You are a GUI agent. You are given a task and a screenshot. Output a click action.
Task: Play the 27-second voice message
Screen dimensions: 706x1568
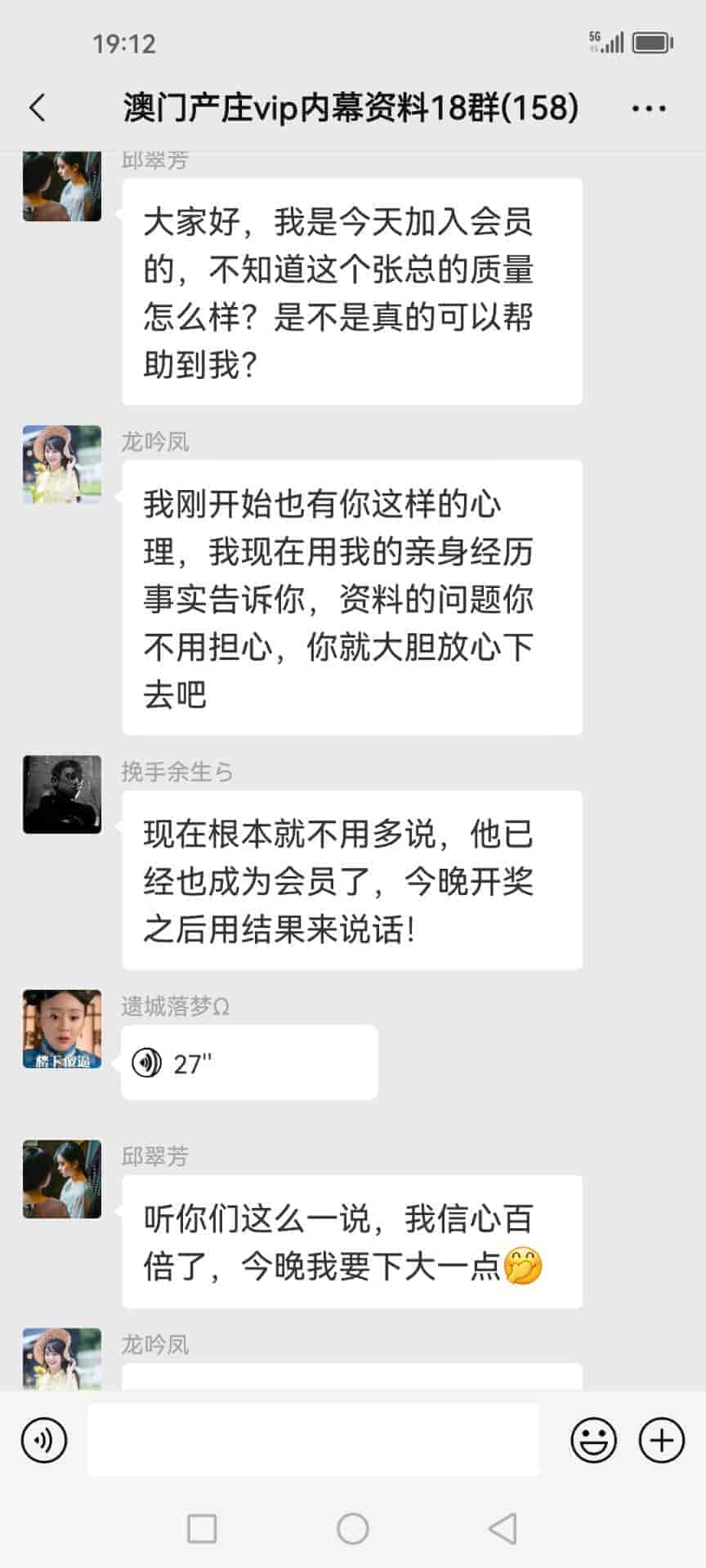(248, 1063)
